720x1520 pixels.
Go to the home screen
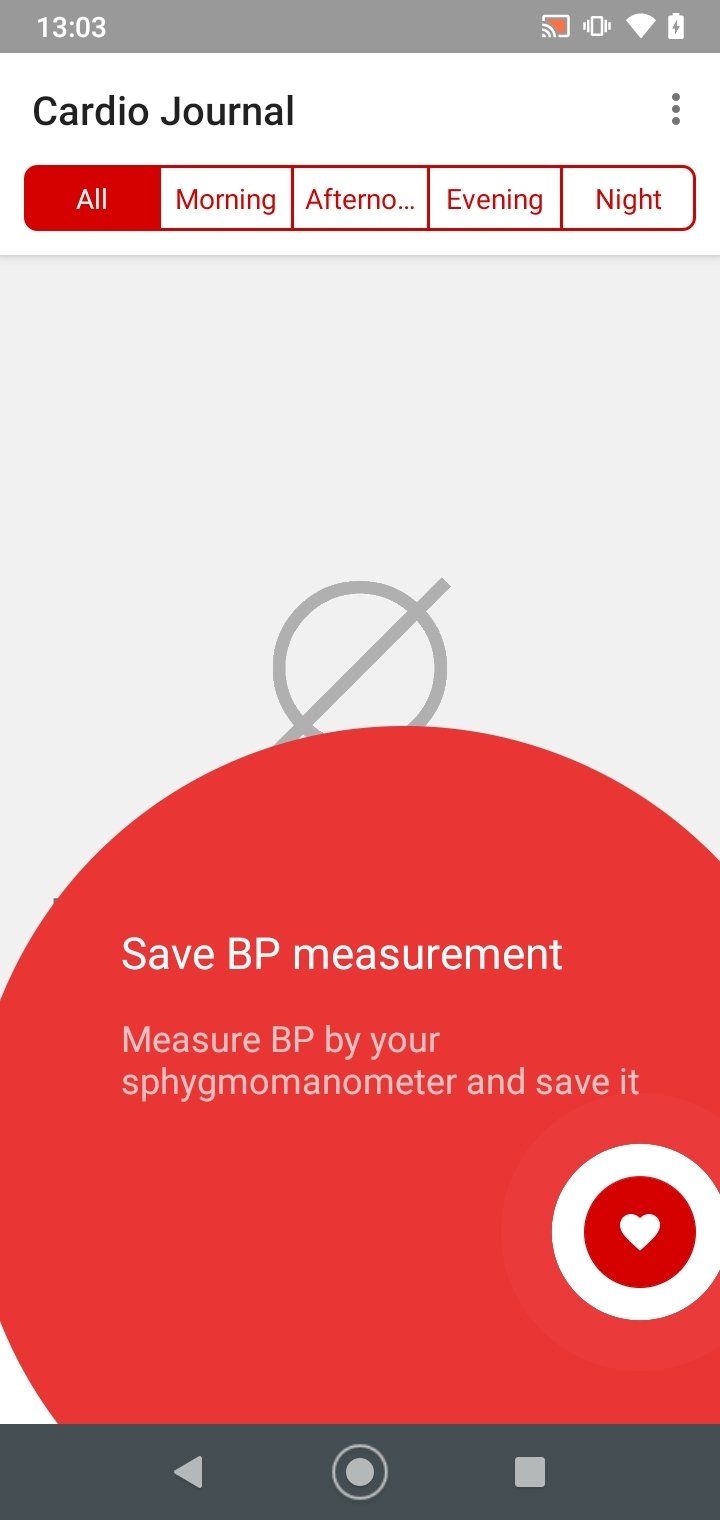[x=360, y=1472]
